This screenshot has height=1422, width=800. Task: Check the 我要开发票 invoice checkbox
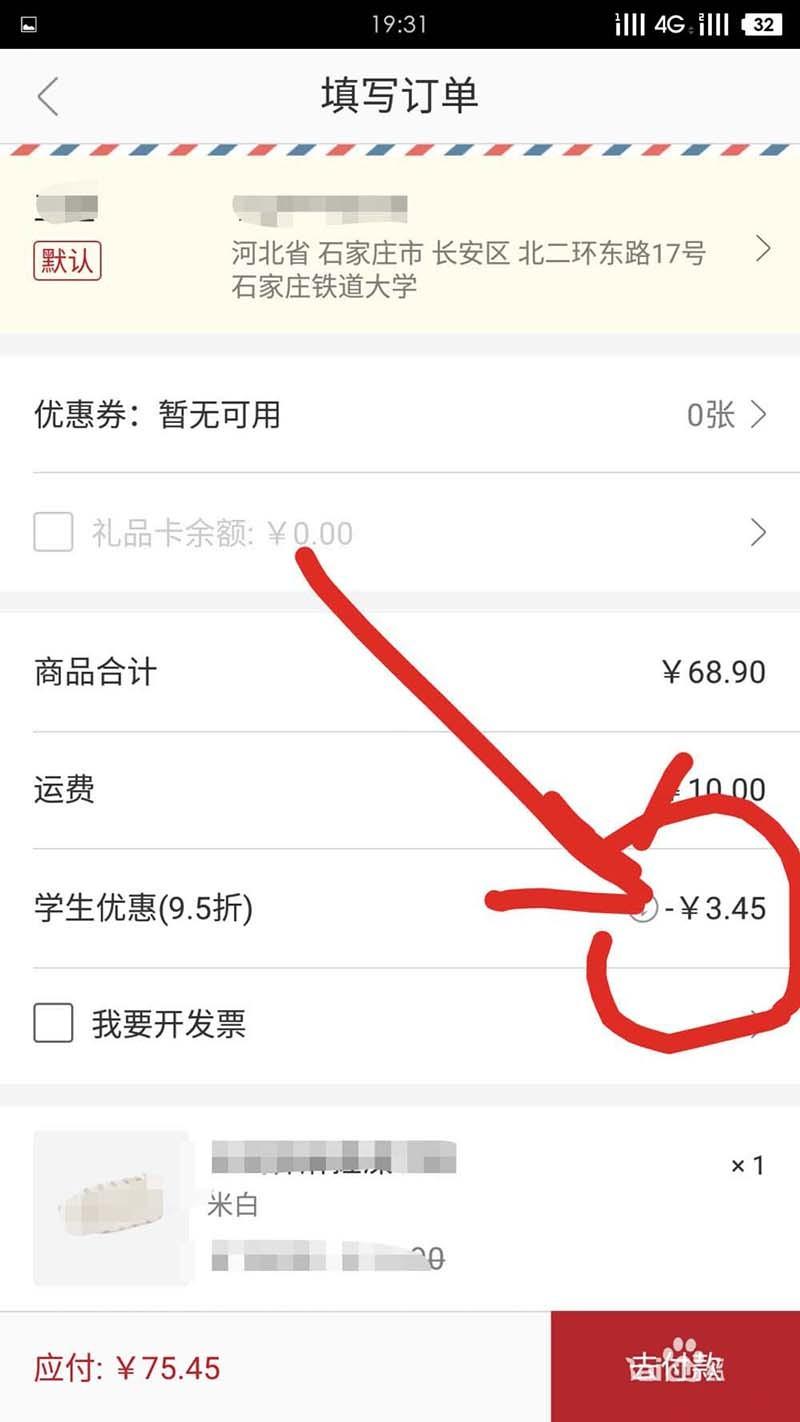[x=53, y=1023]
